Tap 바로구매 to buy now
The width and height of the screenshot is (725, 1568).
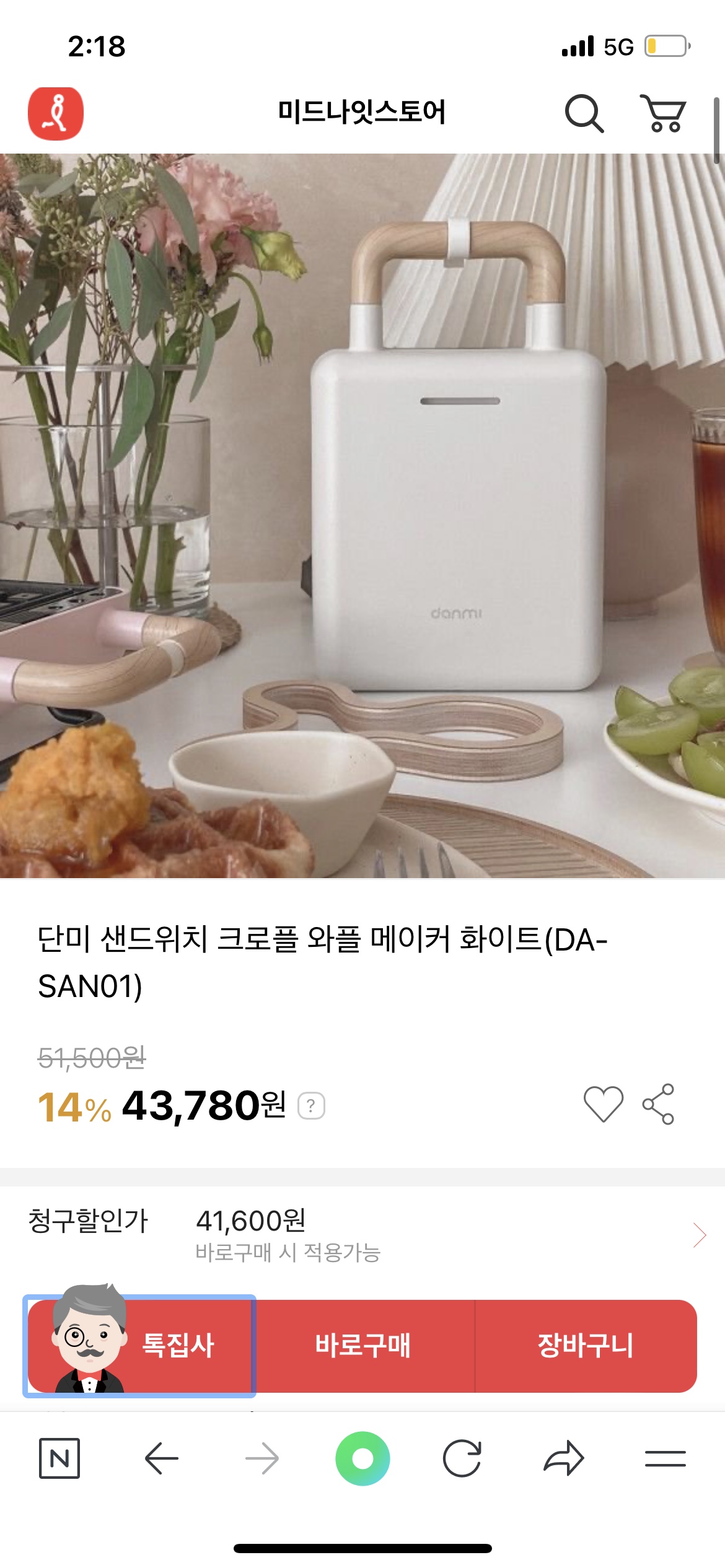[363, 1346]
